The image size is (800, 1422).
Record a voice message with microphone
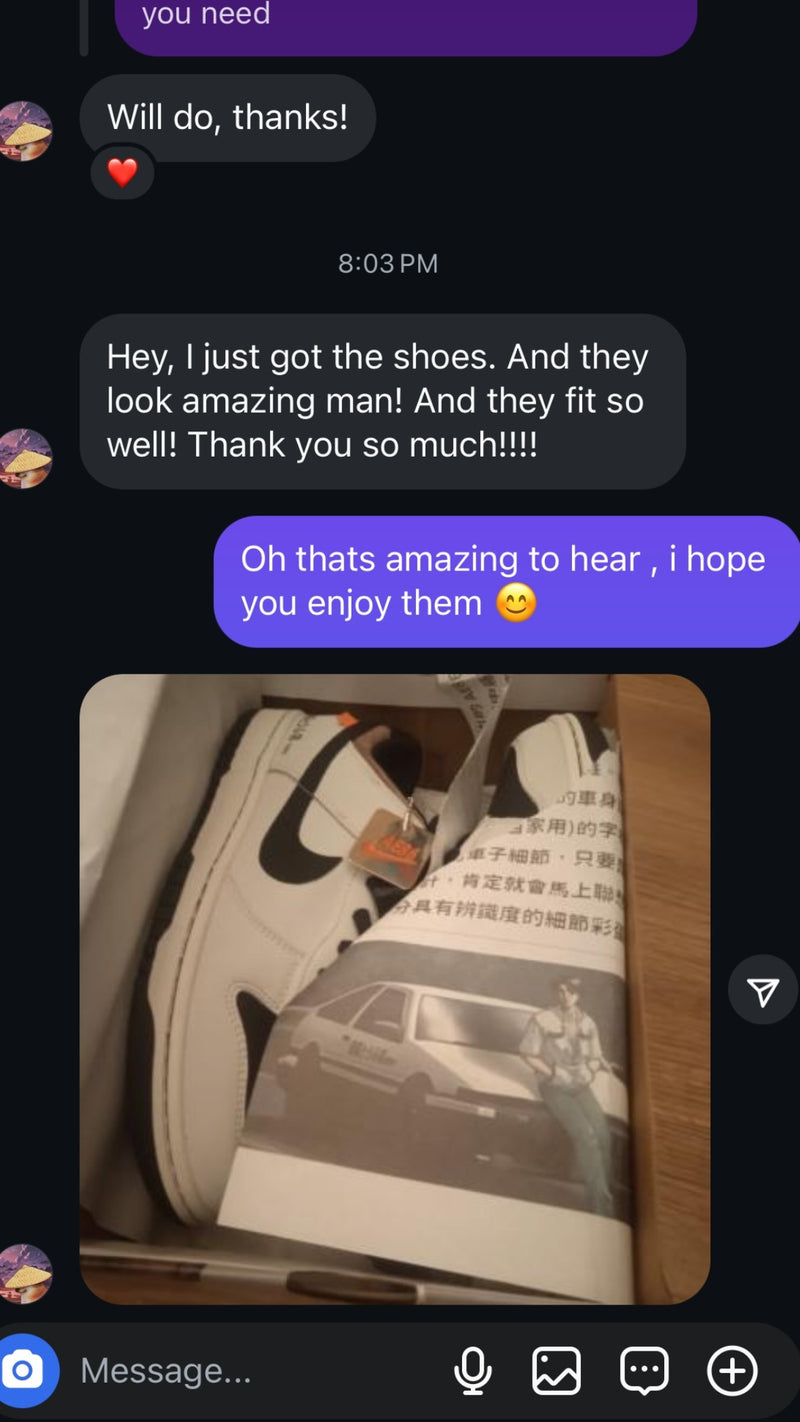click(472, 1370)
